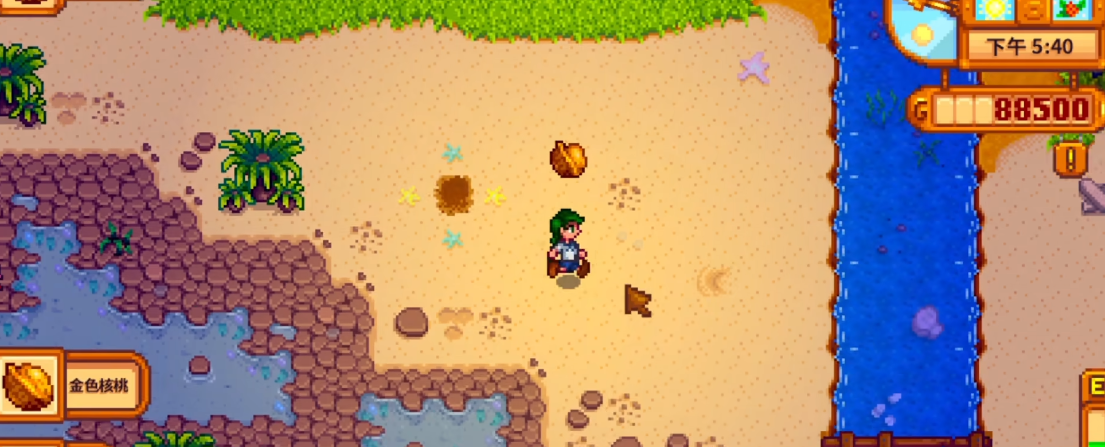
Task: Open the quest journal exclamation icon
Action: click(x=1071, y=158)
